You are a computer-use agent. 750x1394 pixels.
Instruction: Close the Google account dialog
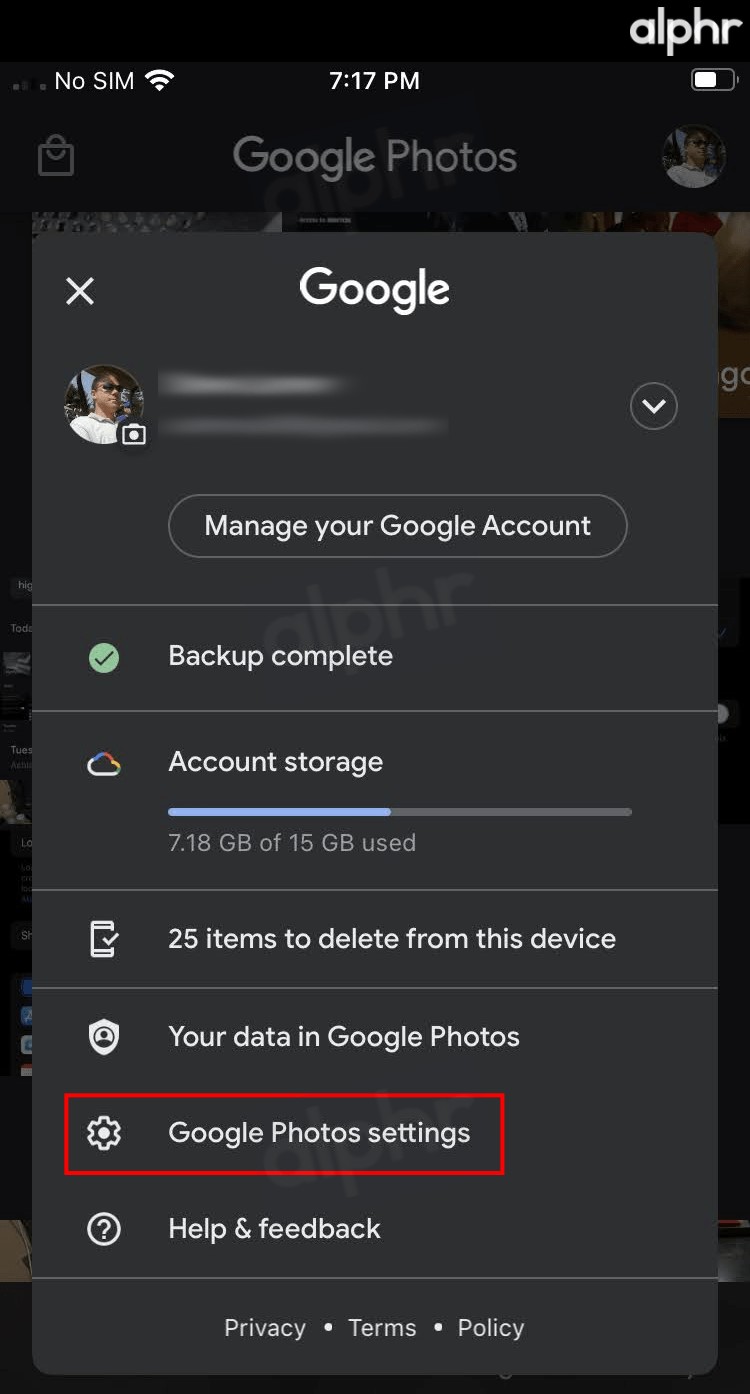pos(80,291)
